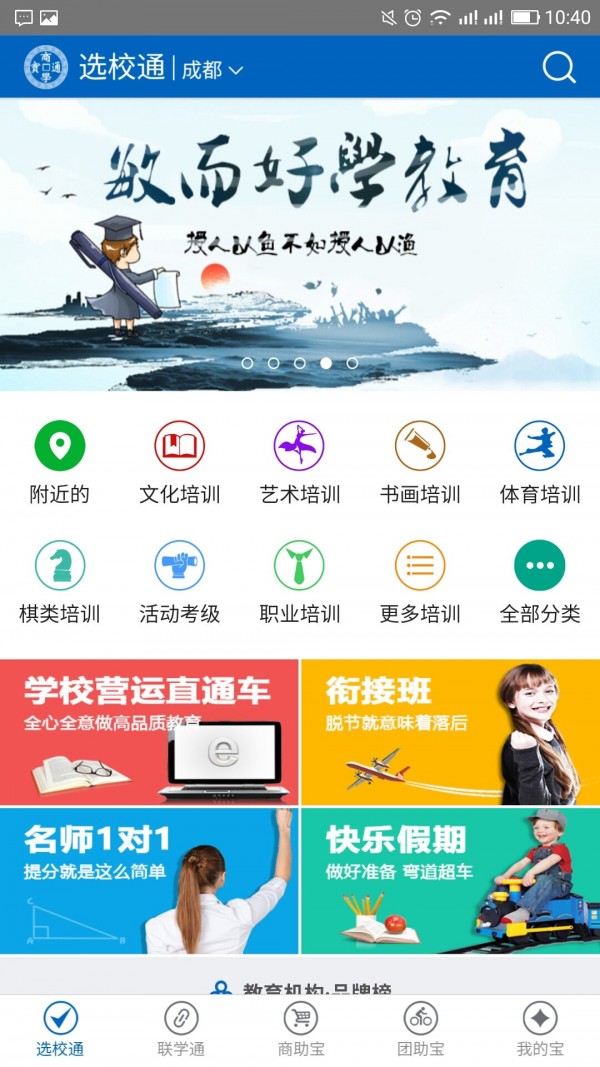Expand the 成都 city dropdown
600x1067 pixels.
(212, 70)
